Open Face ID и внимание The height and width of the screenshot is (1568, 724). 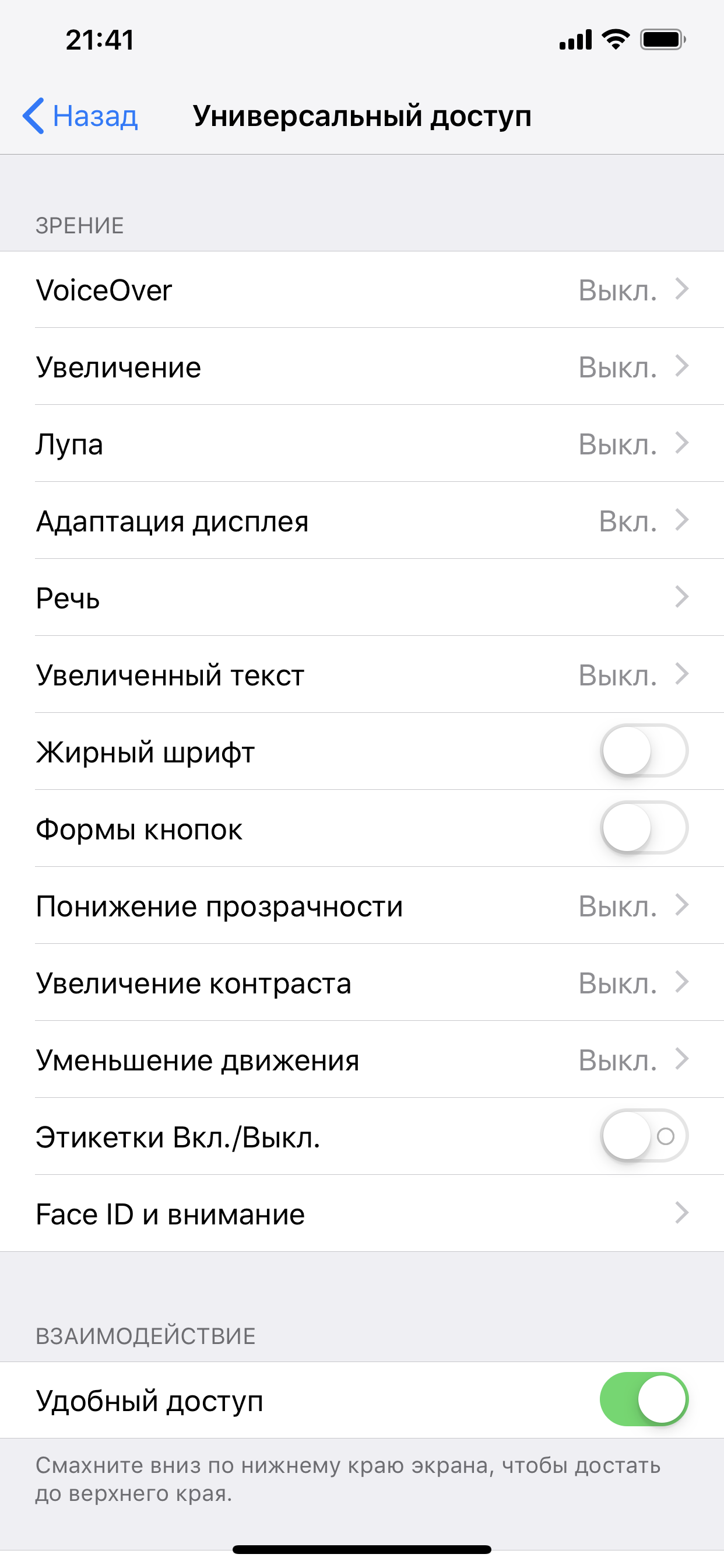[x=362, y=1214]
